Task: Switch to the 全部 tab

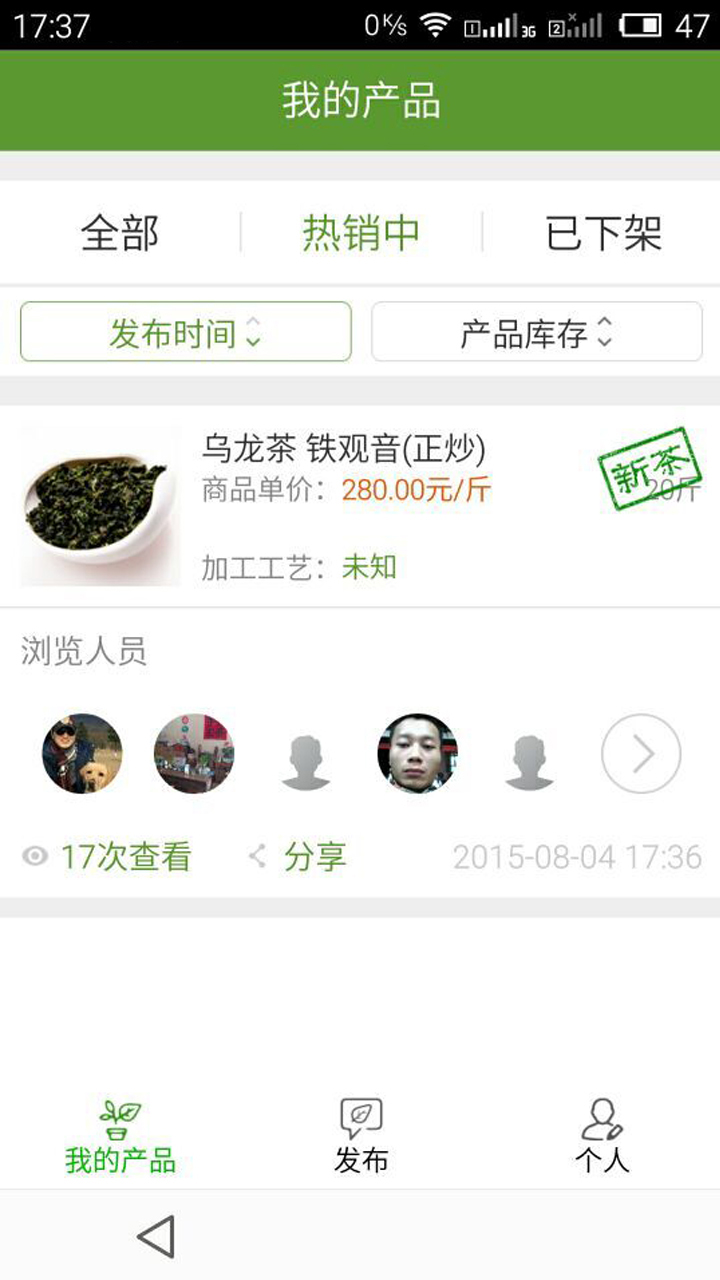Action: coord(120,234)
